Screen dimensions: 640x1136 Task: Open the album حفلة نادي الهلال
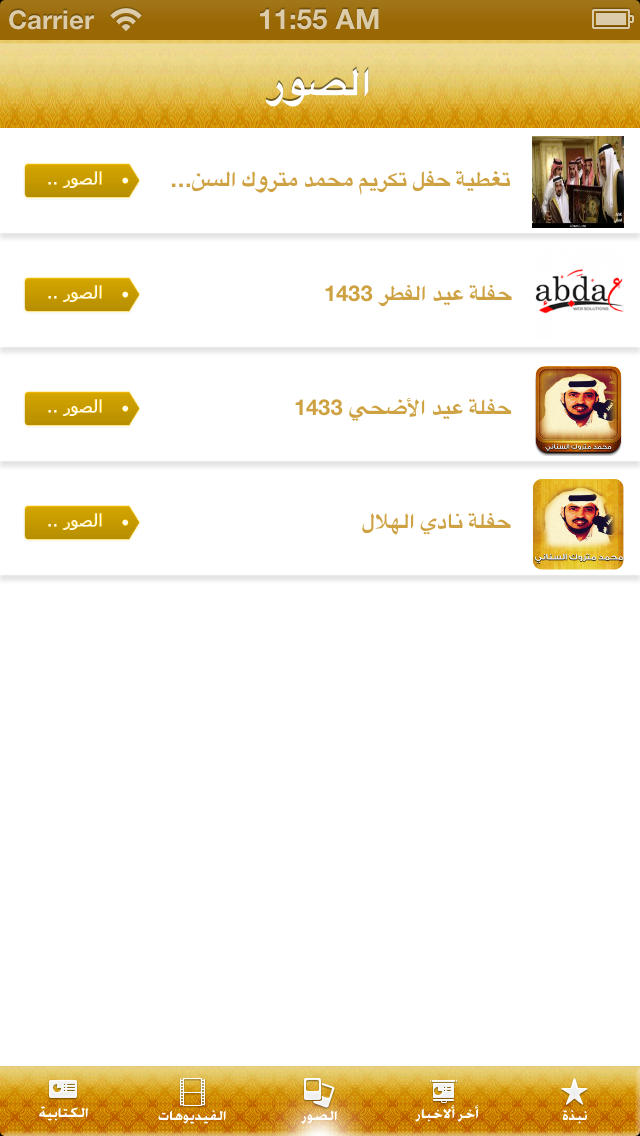coord(320,522)
